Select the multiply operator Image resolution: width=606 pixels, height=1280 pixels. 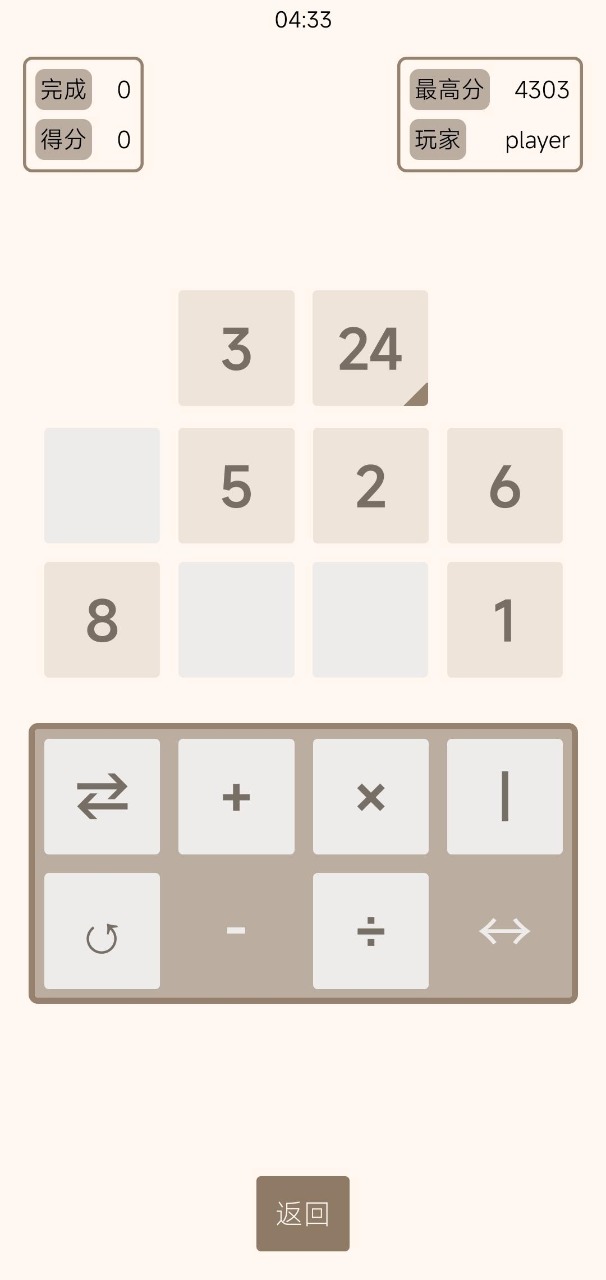point(370,797)
